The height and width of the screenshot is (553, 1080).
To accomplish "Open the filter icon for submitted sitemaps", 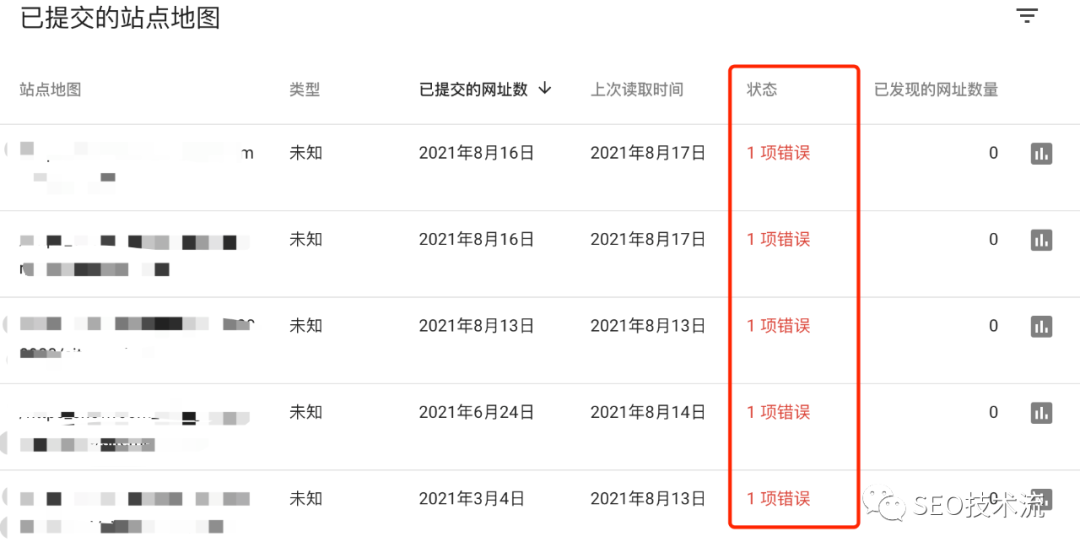I will point(1026,16).
